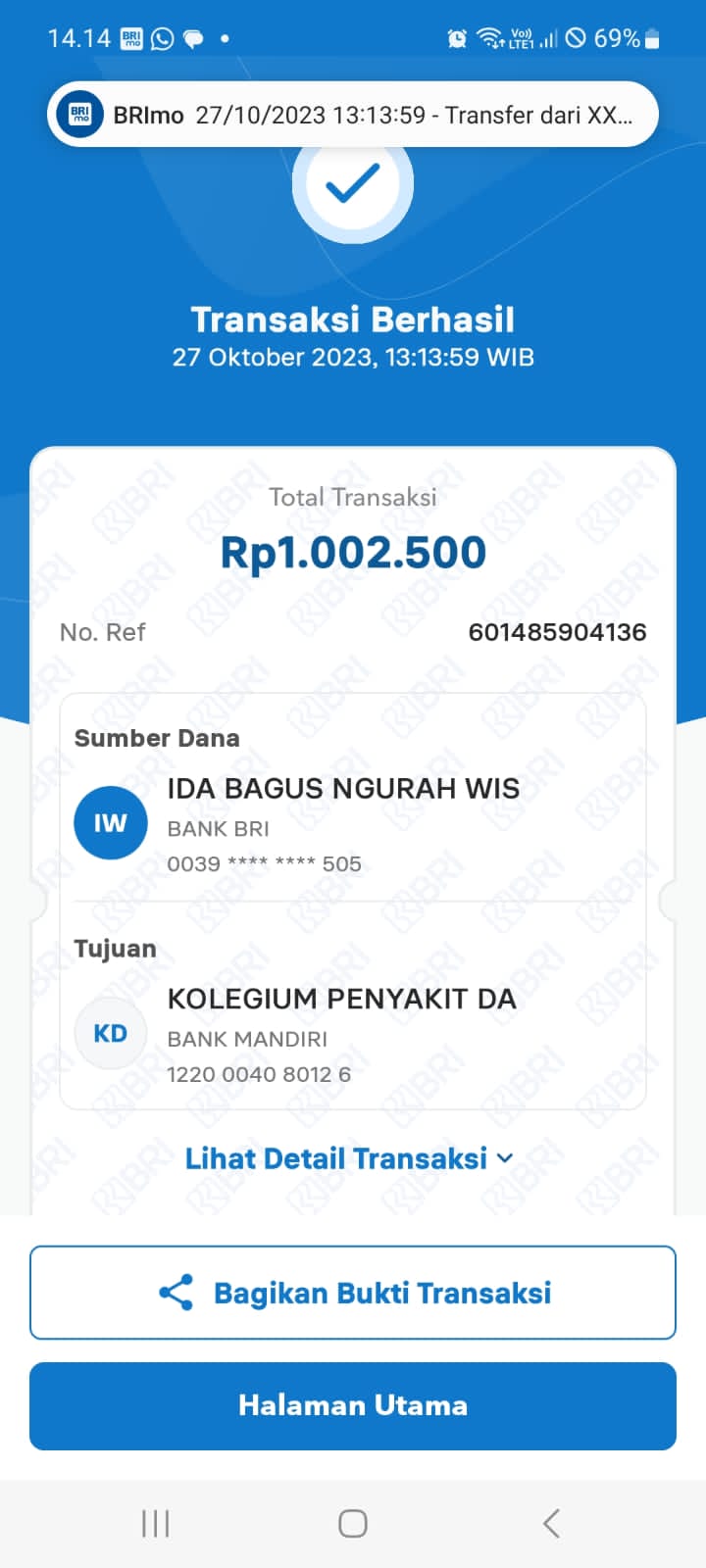Go to Halaman Utama
706x1568 pixels.
coord(353,1405)
